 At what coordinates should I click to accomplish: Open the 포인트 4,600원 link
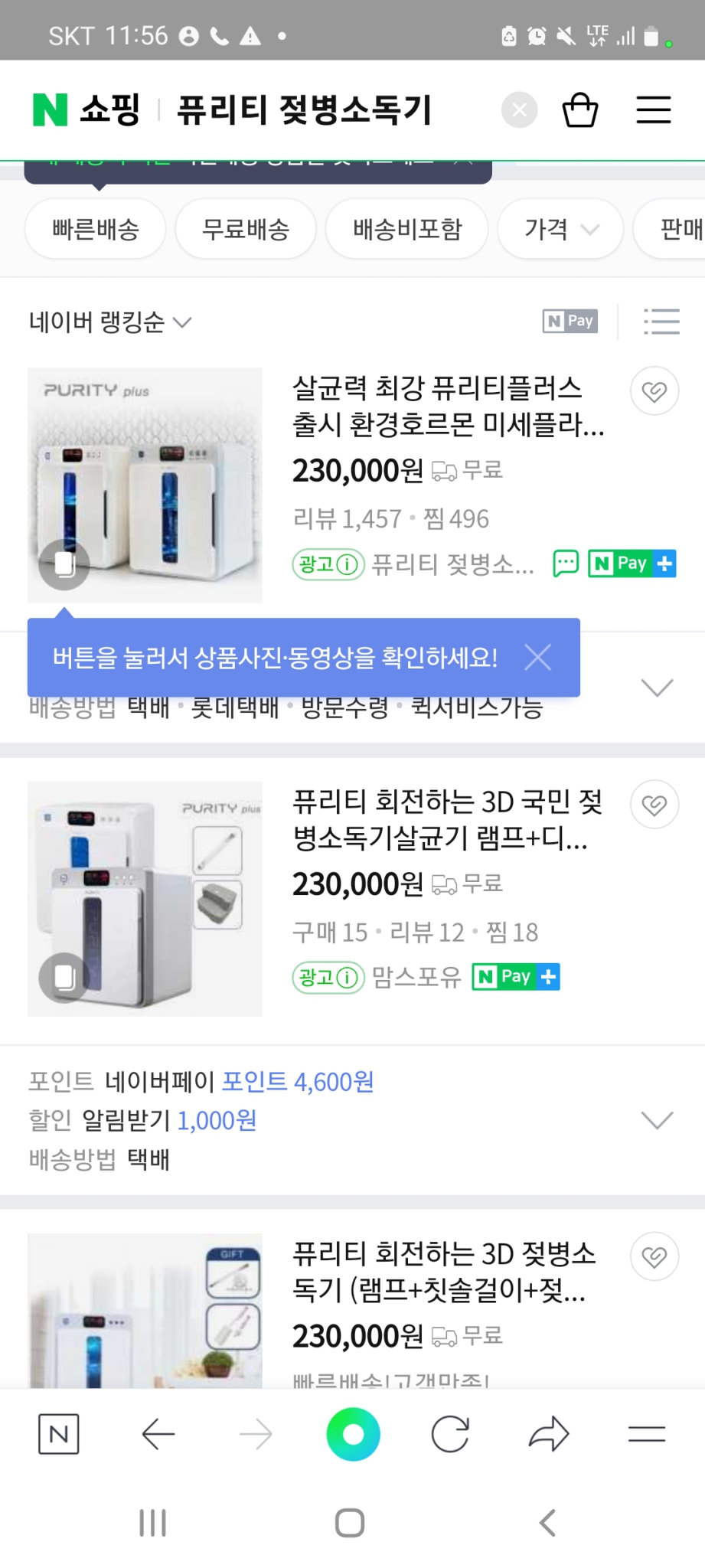298,1082
